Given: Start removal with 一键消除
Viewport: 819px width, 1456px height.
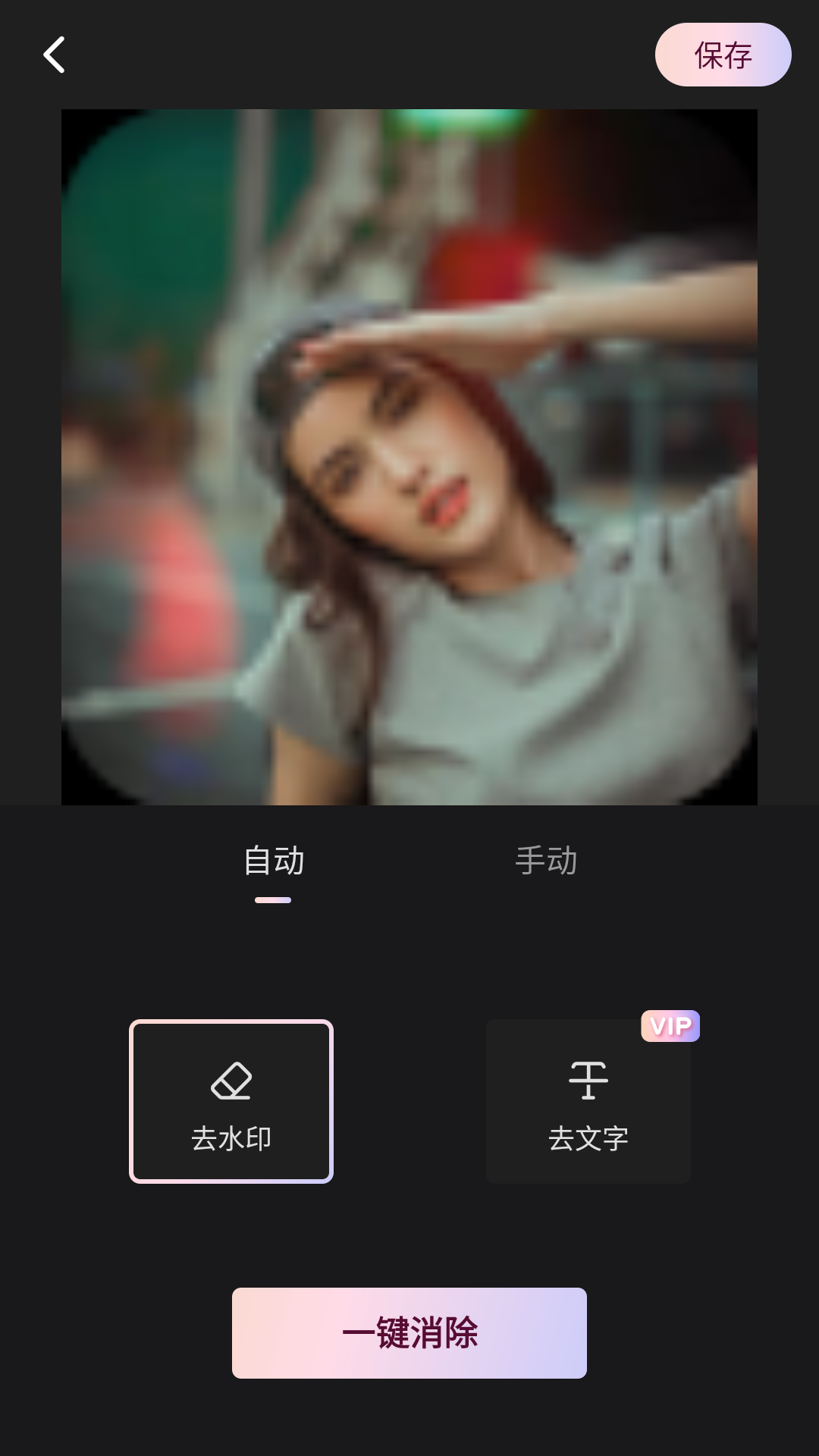Looking at the screenshot, I should (409, 1332).
